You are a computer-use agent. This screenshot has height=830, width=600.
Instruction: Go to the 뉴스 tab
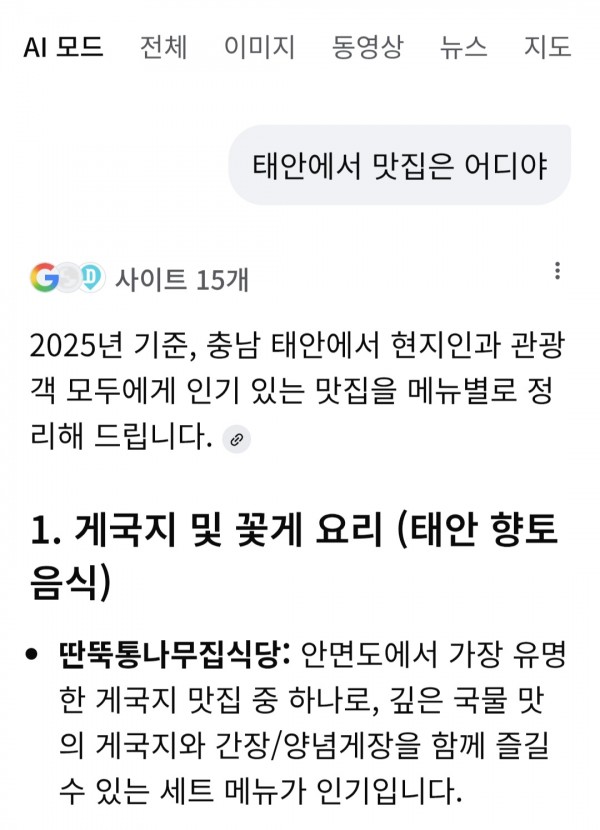(x=464, y=47)
